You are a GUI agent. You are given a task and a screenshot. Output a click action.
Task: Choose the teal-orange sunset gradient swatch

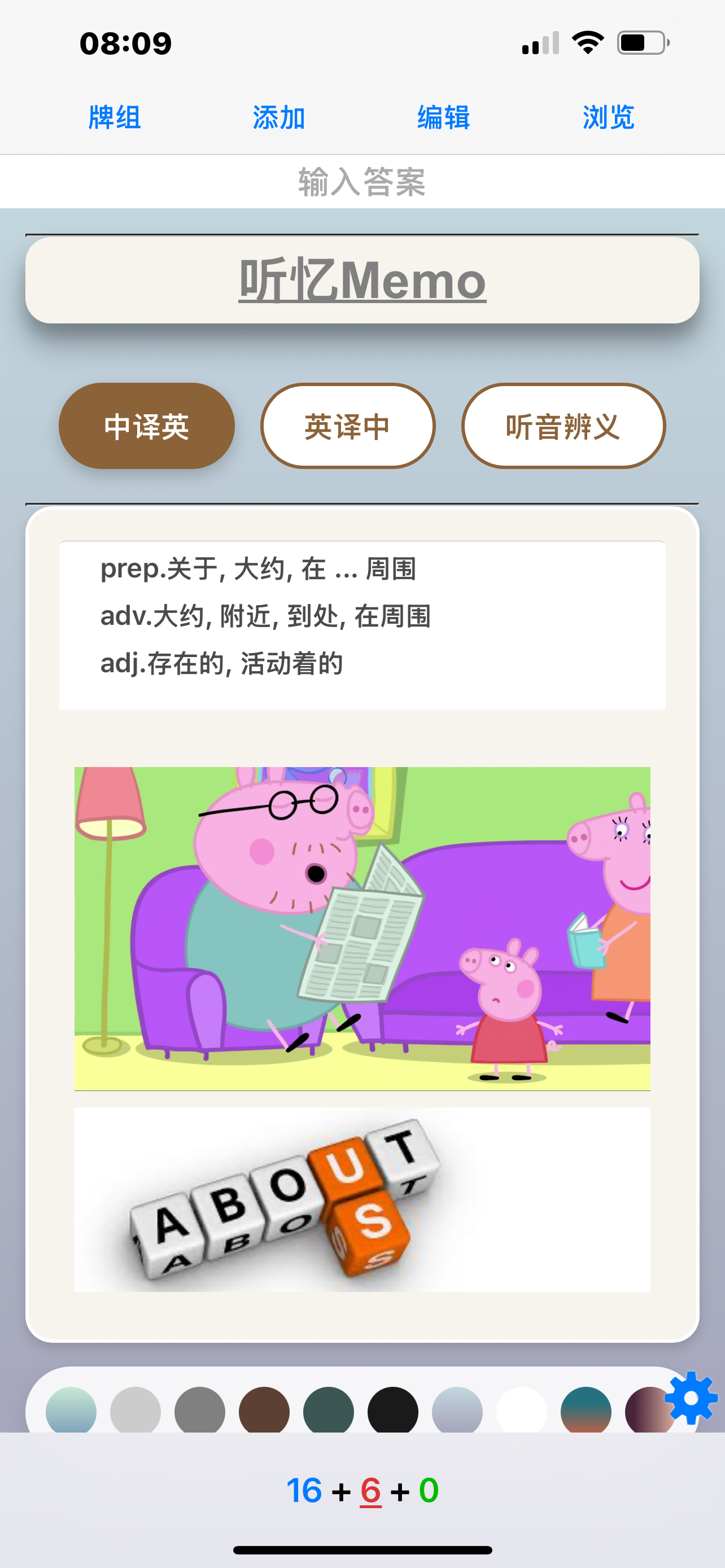click(x=586, y=1411)
